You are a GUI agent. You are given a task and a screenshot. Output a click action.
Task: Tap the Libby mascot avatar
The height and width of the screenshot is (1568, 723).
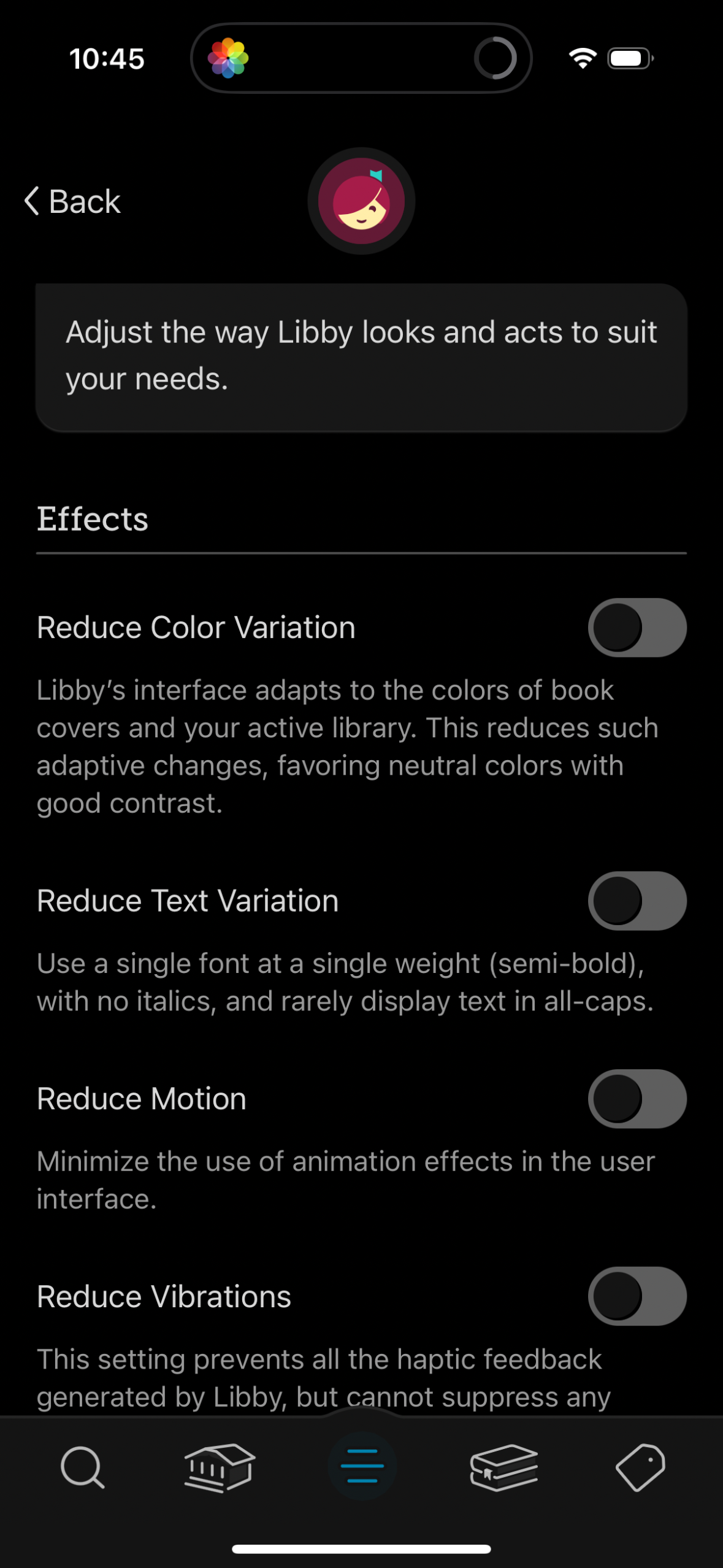(361, 201)
